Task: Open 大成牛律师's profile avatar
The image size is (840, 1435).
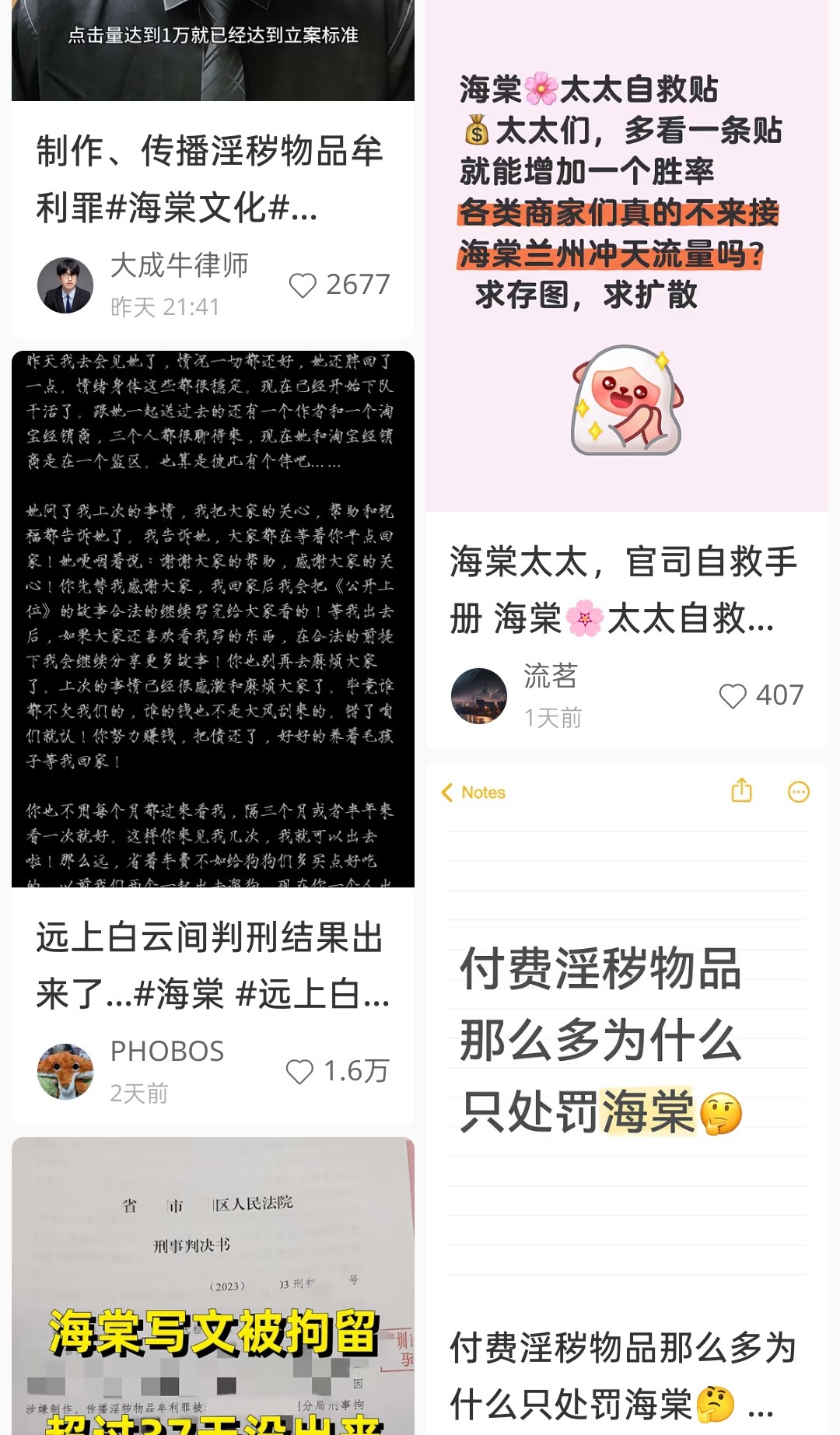Action: tap(65, 285)
